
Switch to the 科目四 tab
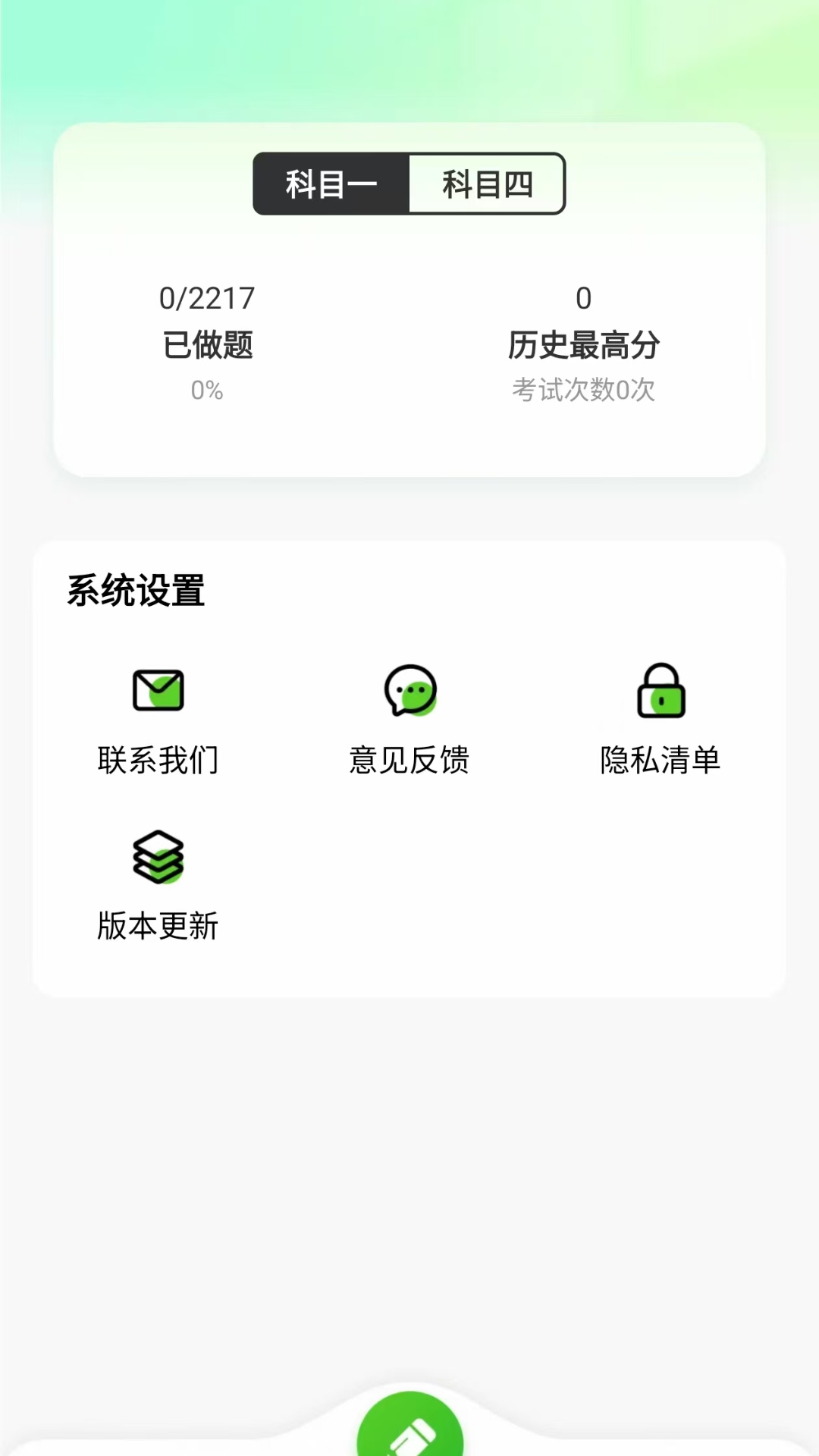click(486, 182)
